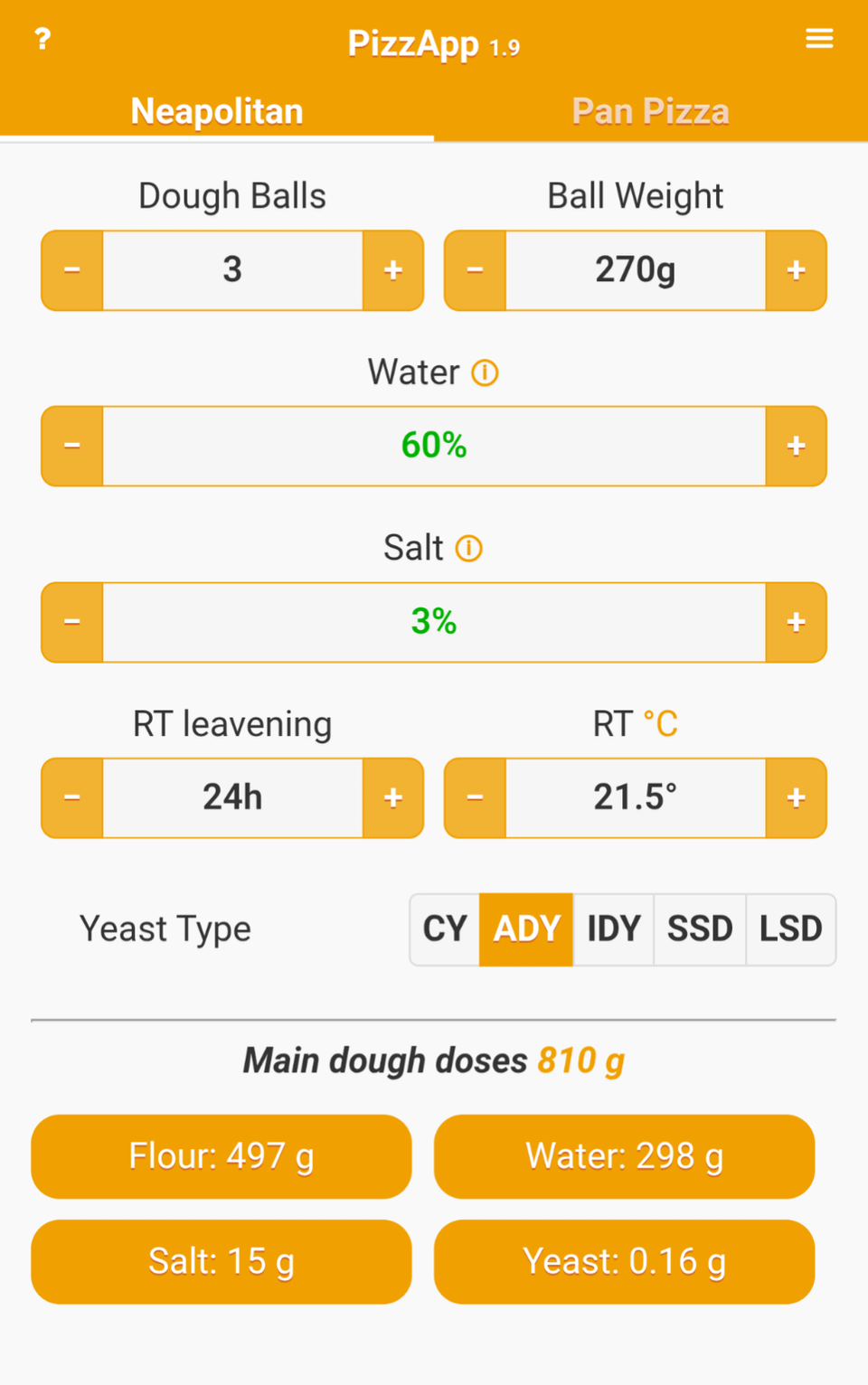Decrease the ball weight

(476, 270)
